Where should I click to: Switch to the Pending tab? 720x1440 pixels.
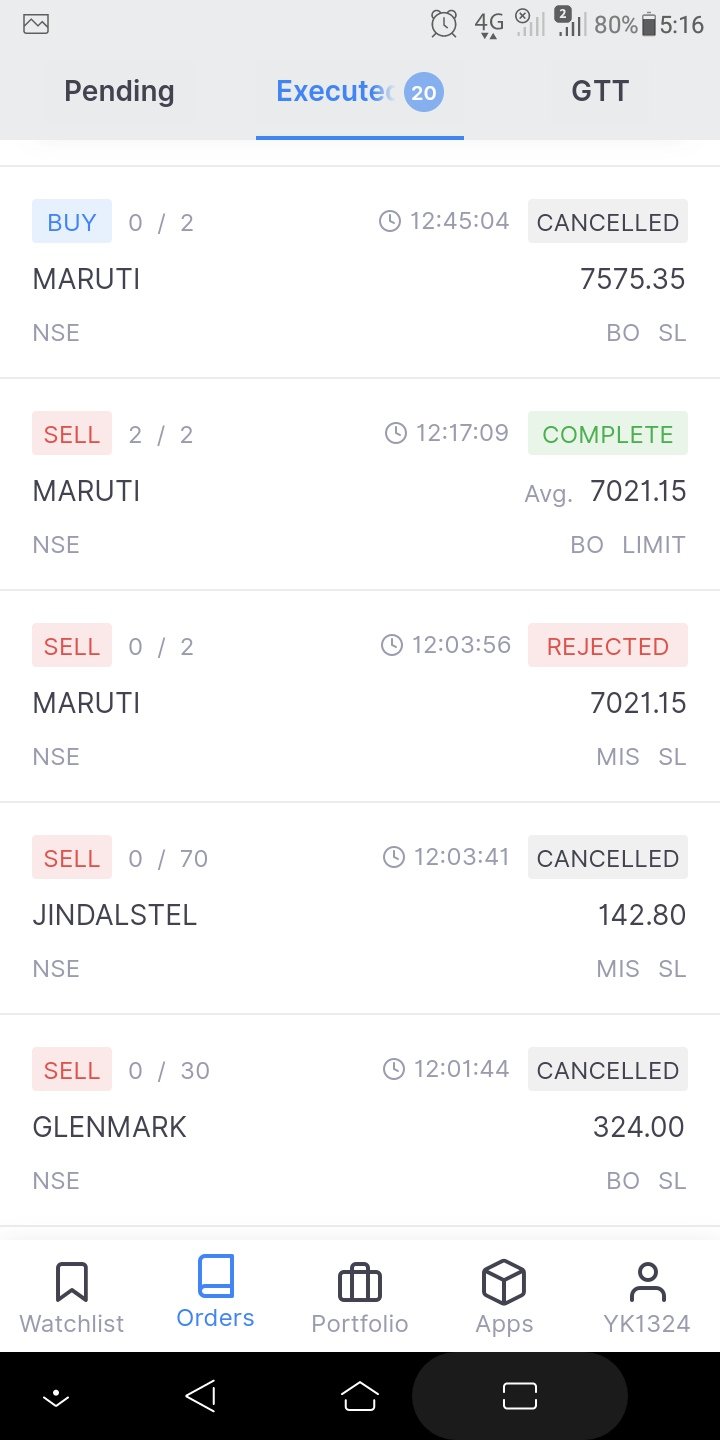(x=119, y=92)
